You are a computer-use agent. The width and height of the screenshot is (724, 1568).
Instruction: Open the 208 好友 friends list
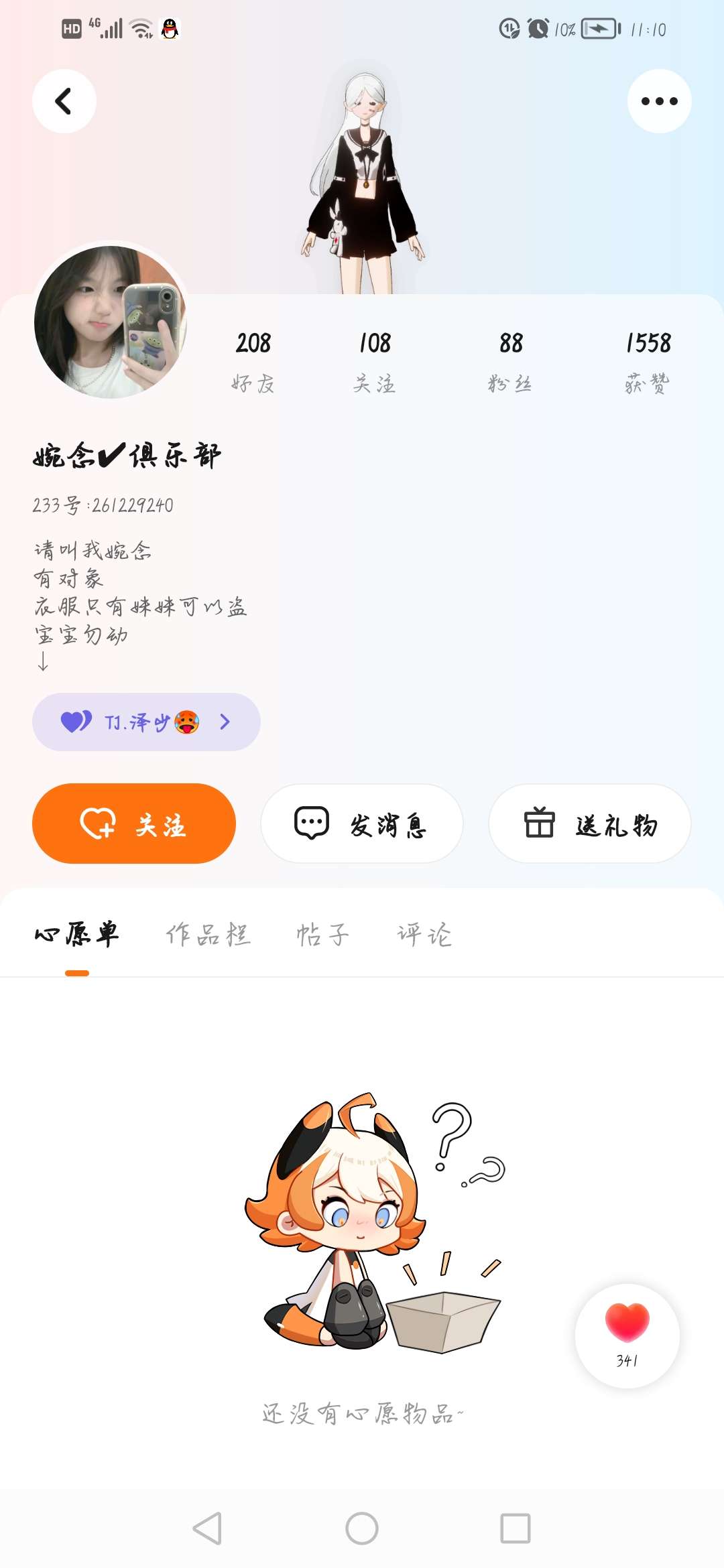tap(253, 362)
